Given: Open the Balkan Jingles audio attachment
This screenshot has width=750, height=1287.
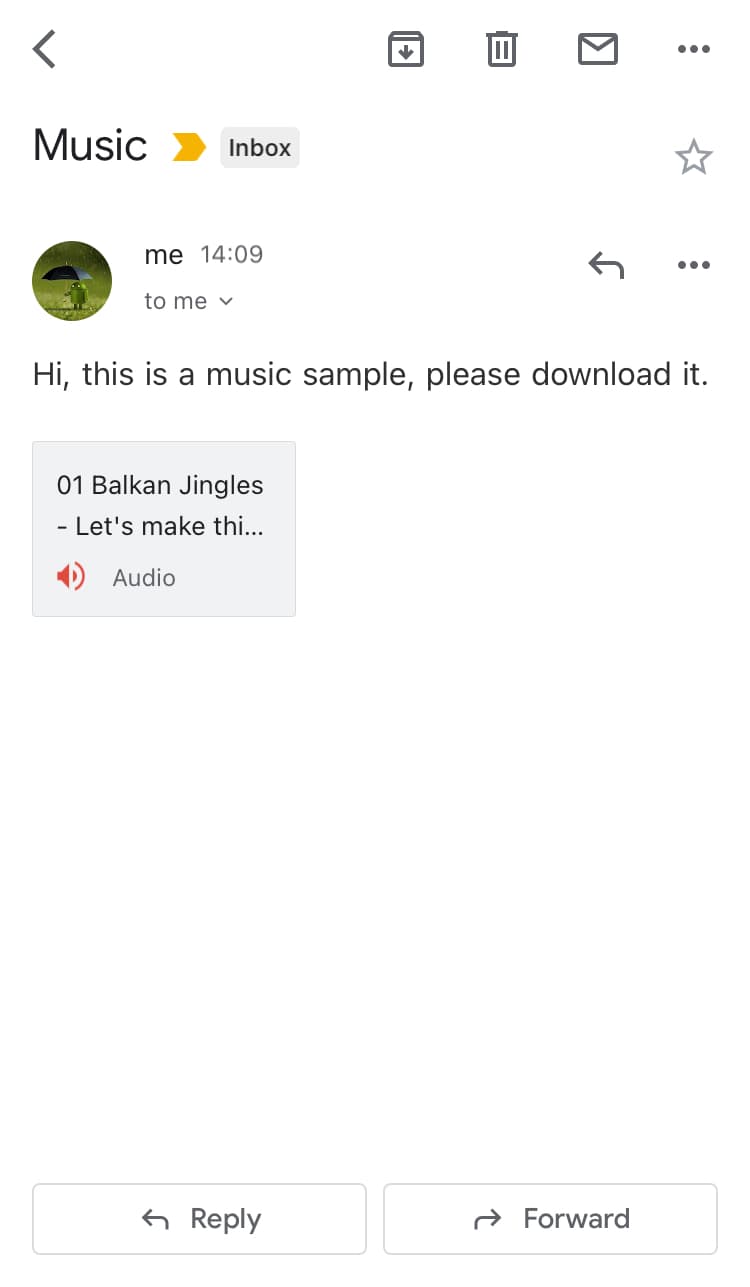Looking at the screenshot, I should pyautogui.click(x=163, y=505).
